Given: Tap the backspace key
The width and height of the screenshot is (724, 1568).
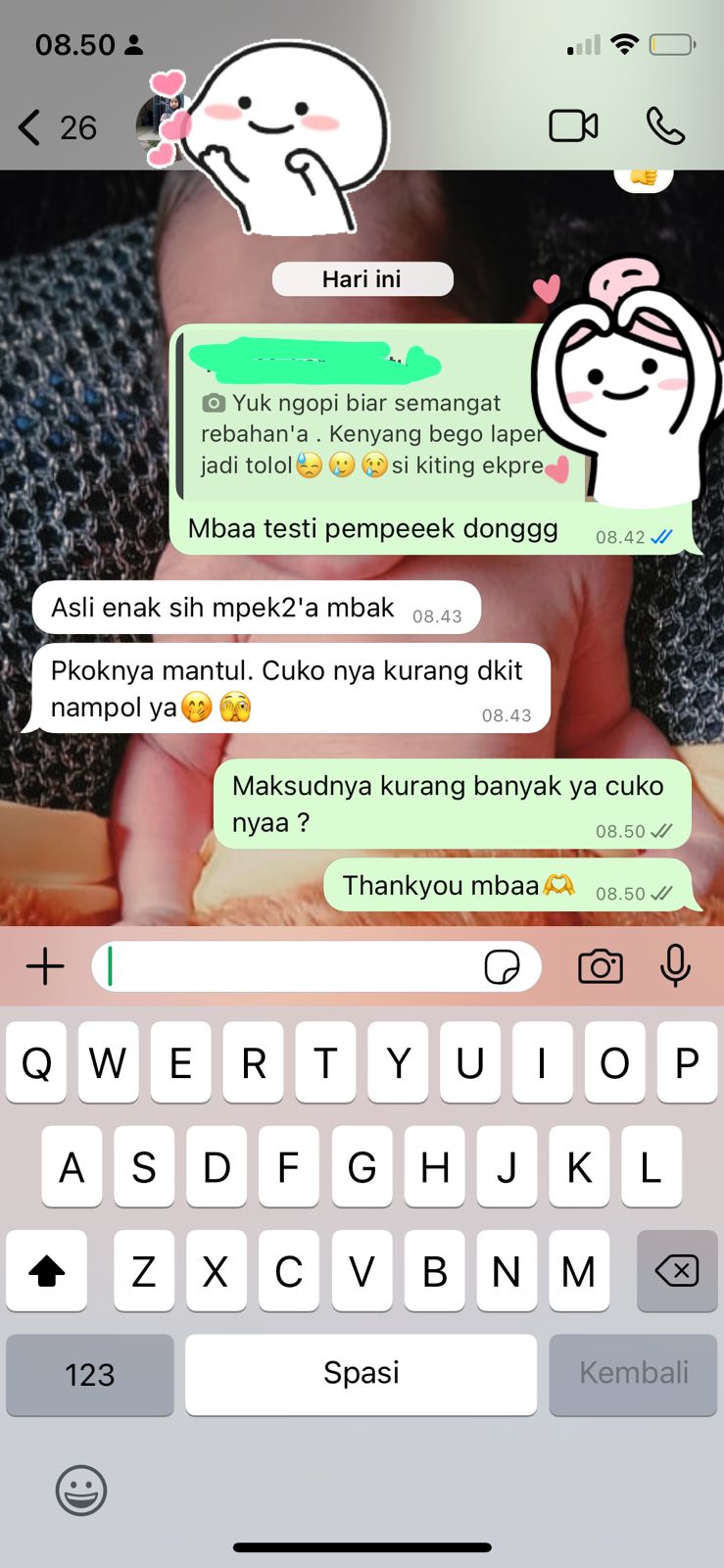Looking at the screenshot, I should click(676, 1271).
